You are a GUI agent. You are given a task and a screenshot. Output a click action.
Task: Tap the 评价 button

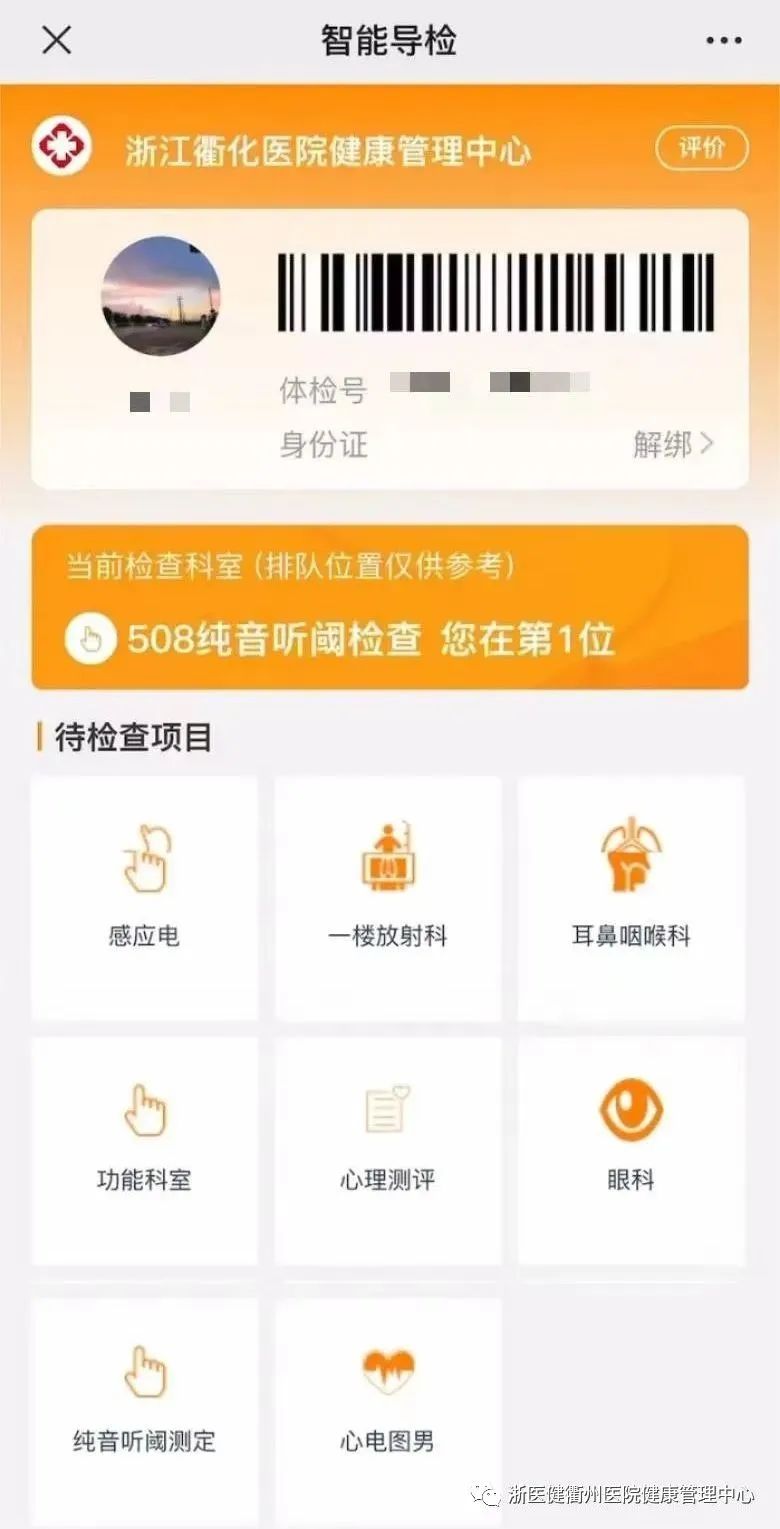(701, 148)
